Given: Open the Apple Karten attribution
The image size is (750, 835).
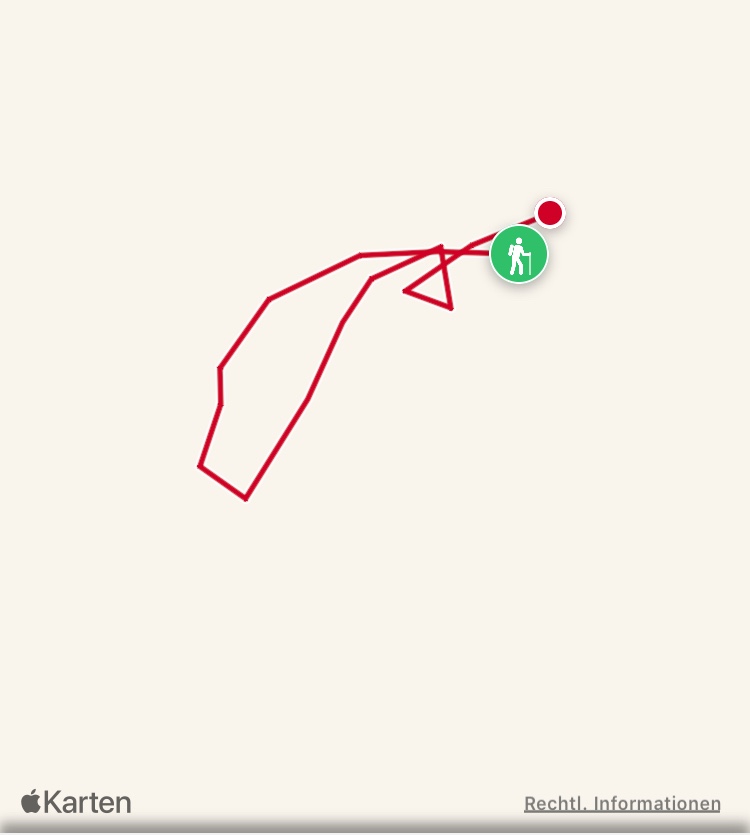Looking at the screenshot, I should 76,802.
